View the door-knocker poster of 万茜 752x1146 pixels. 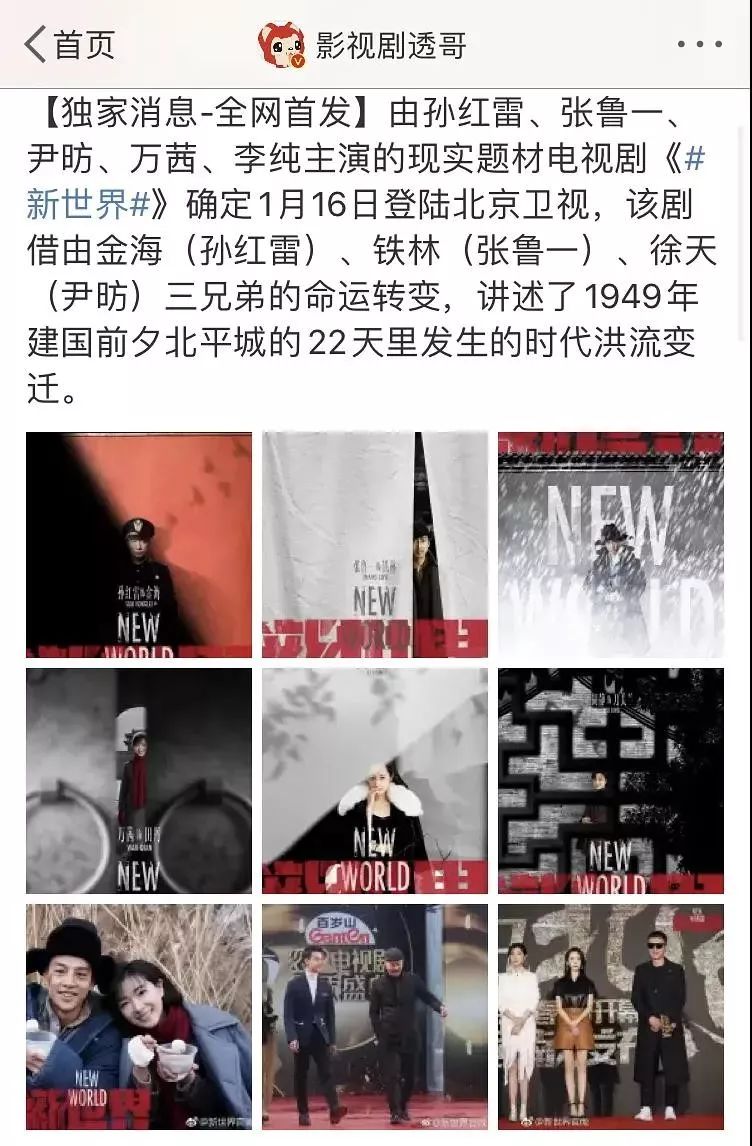coord(139,781)
